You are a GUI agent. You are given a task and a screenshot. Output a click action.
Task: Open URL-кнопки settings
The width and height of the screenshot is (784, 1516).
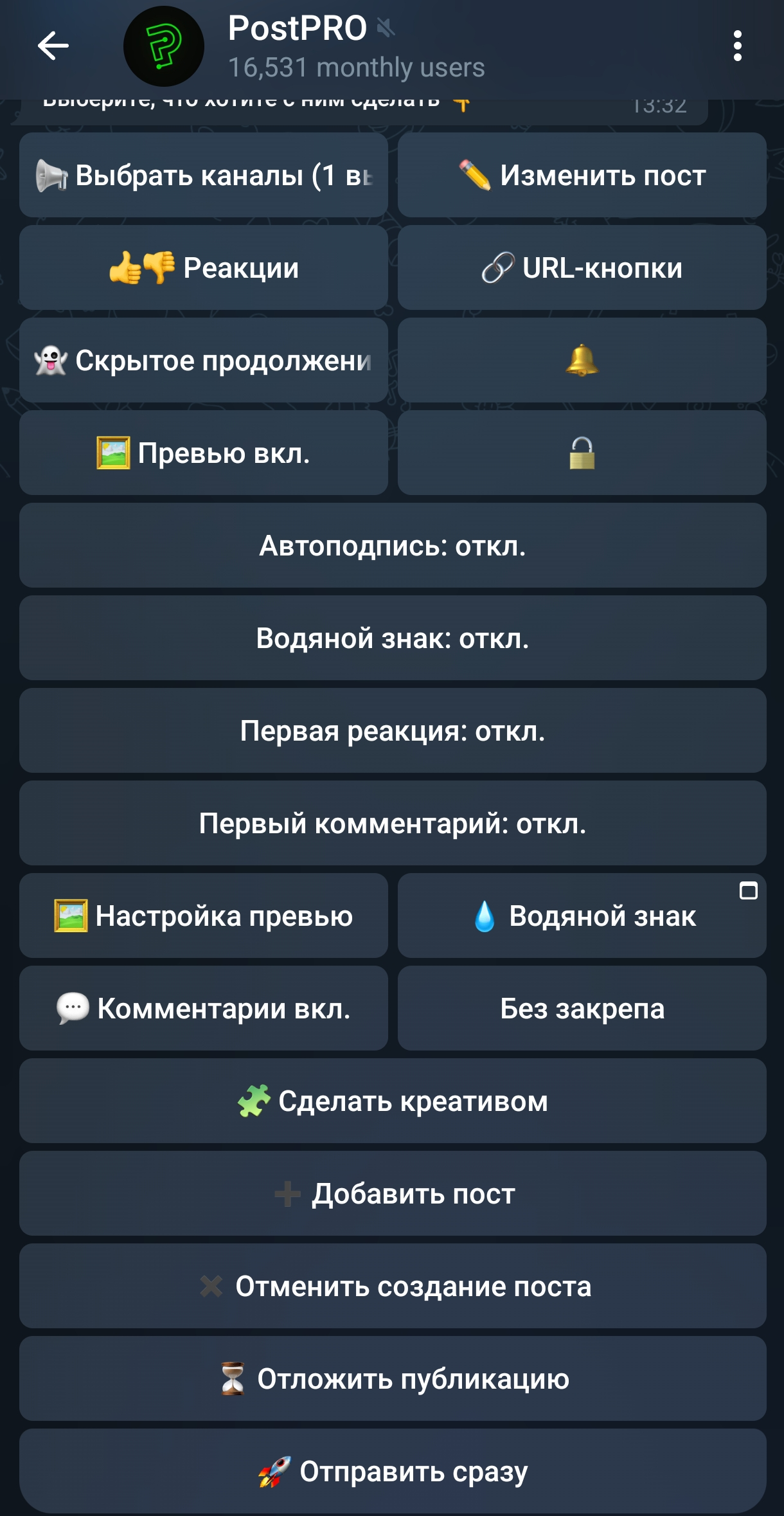(582, 267)
